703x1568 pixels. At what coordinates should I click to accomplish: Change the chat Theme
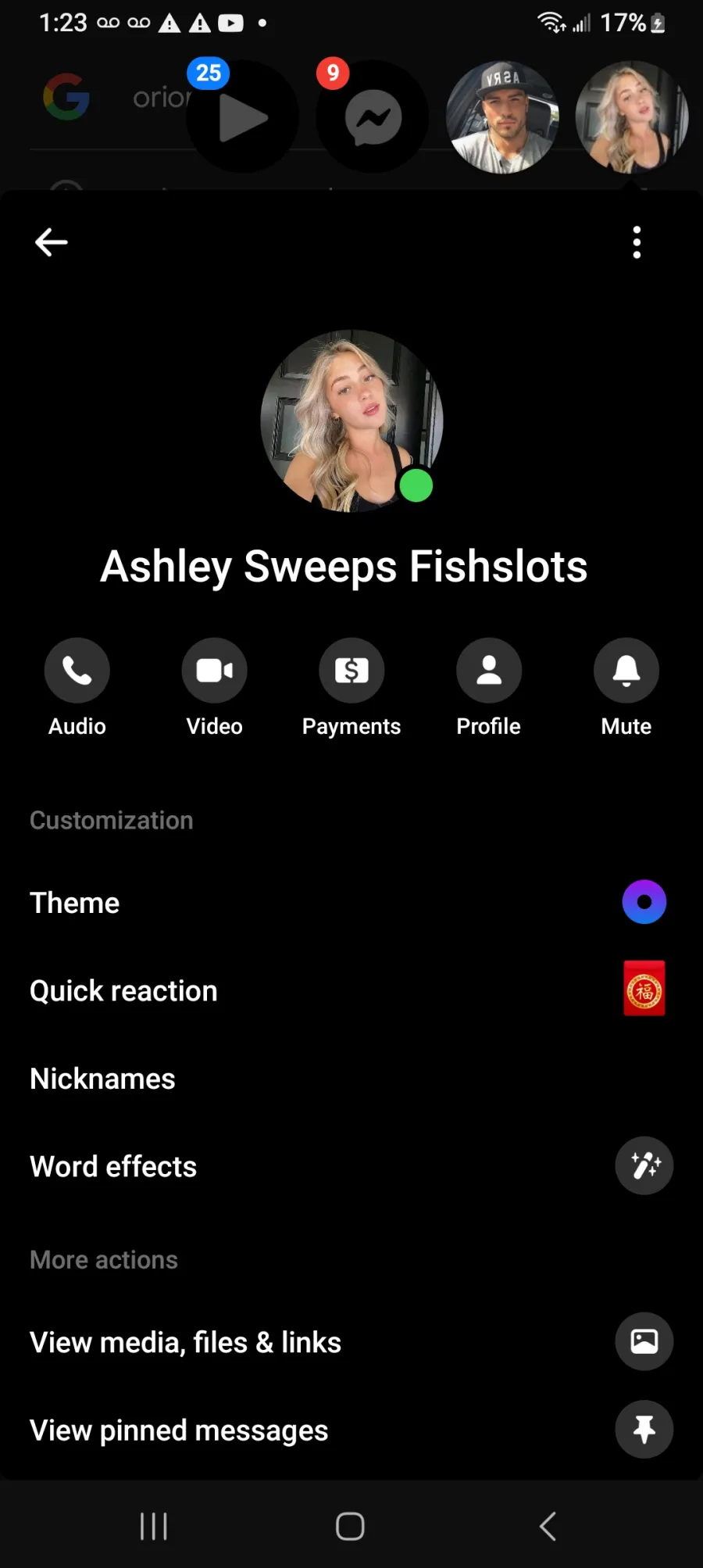(x=351, y=903)
